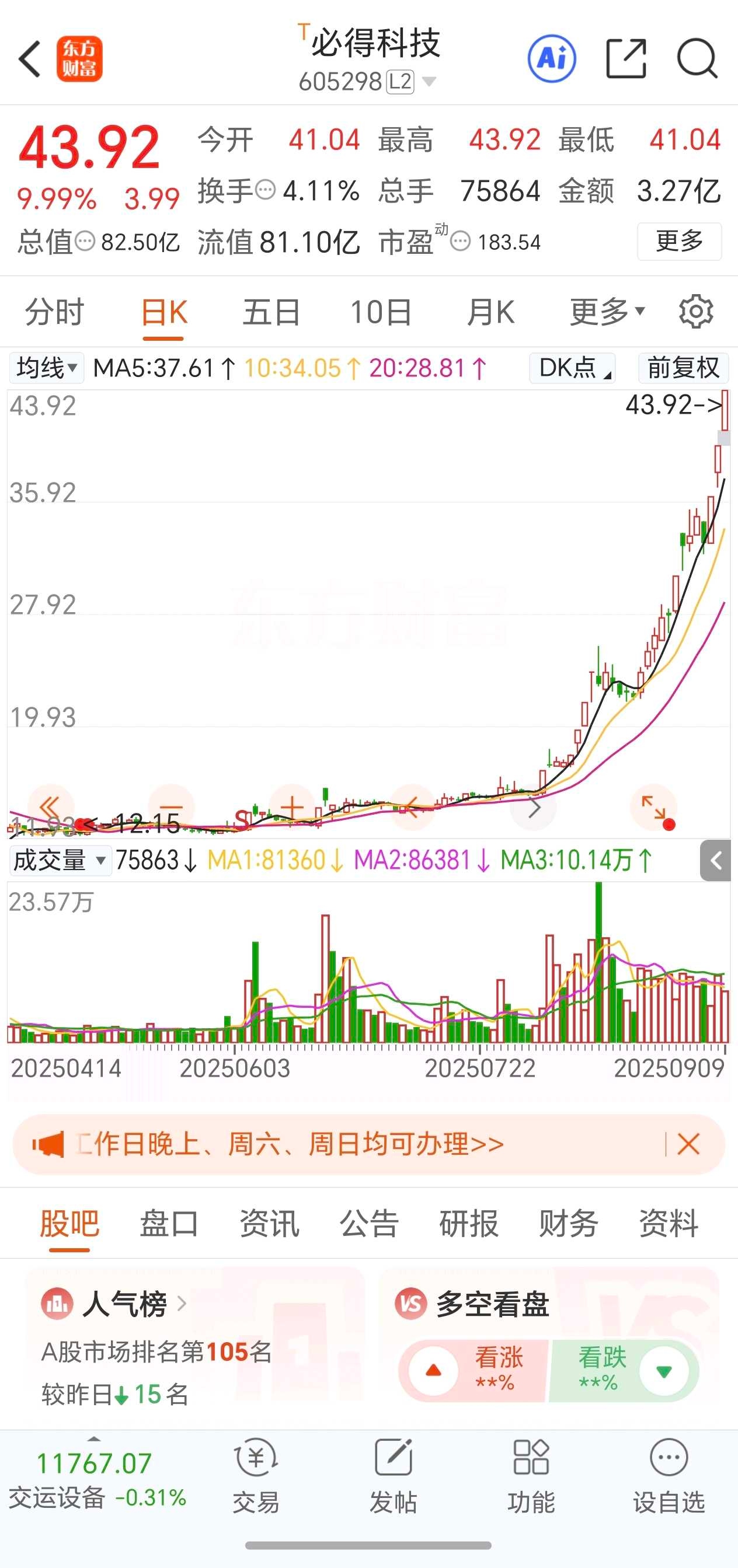Expand the 成交量 indicator dropdown

point(60,861)
